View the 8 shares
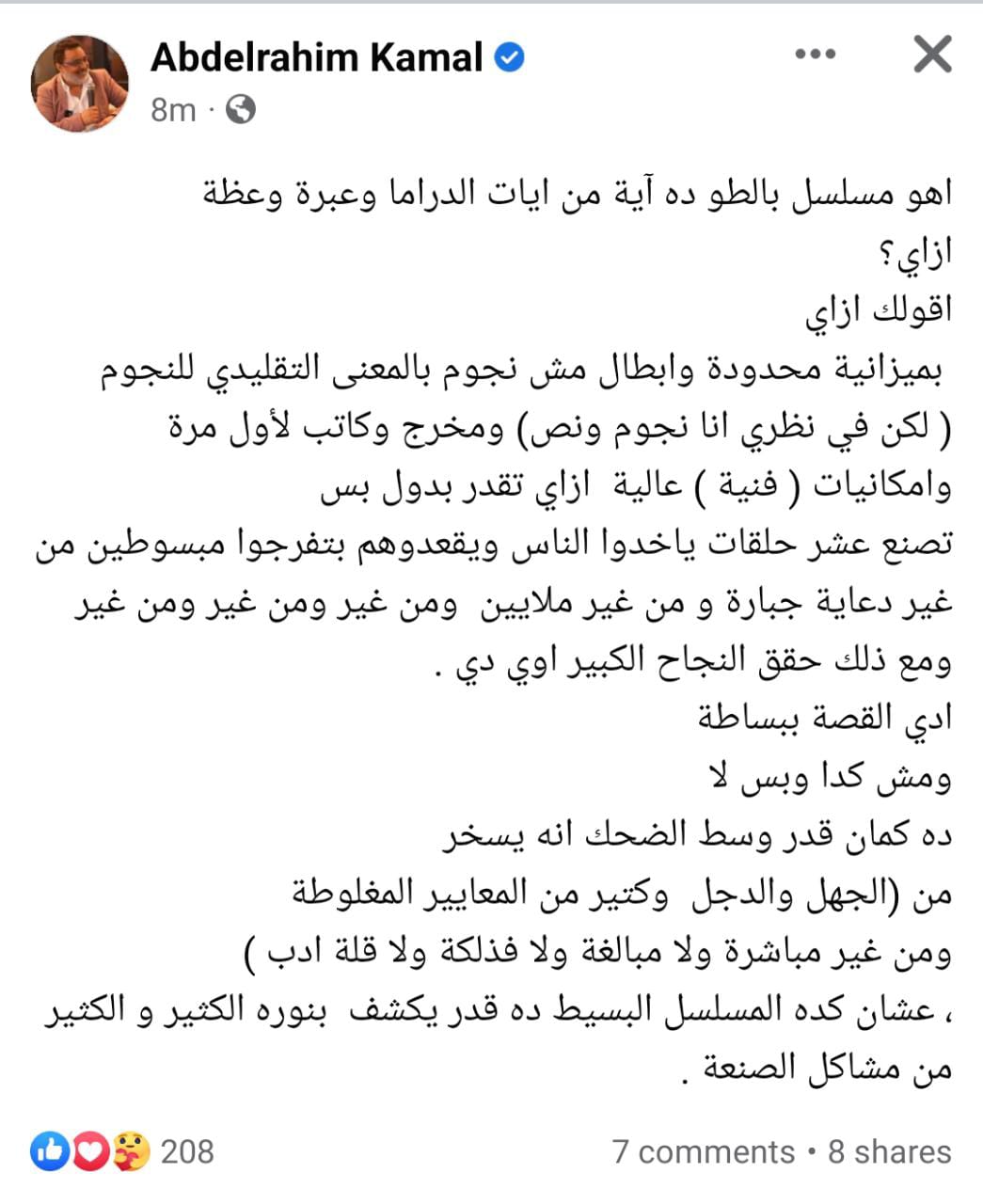Image resolution: width=983 pixels, height=1204 pixels. coord(889,1151)
